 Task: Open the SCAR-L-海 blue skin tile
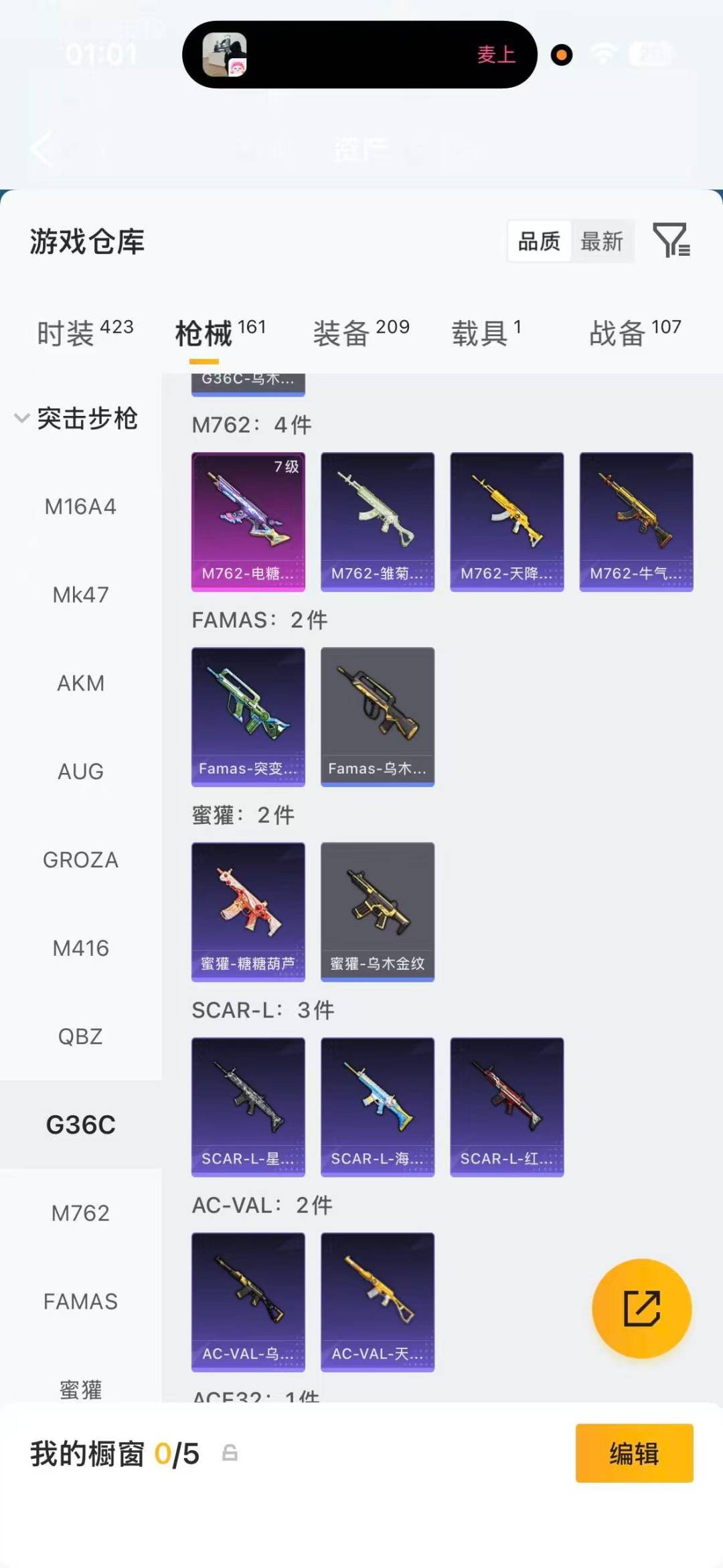pyautogui.click(x=378, y=1106)
